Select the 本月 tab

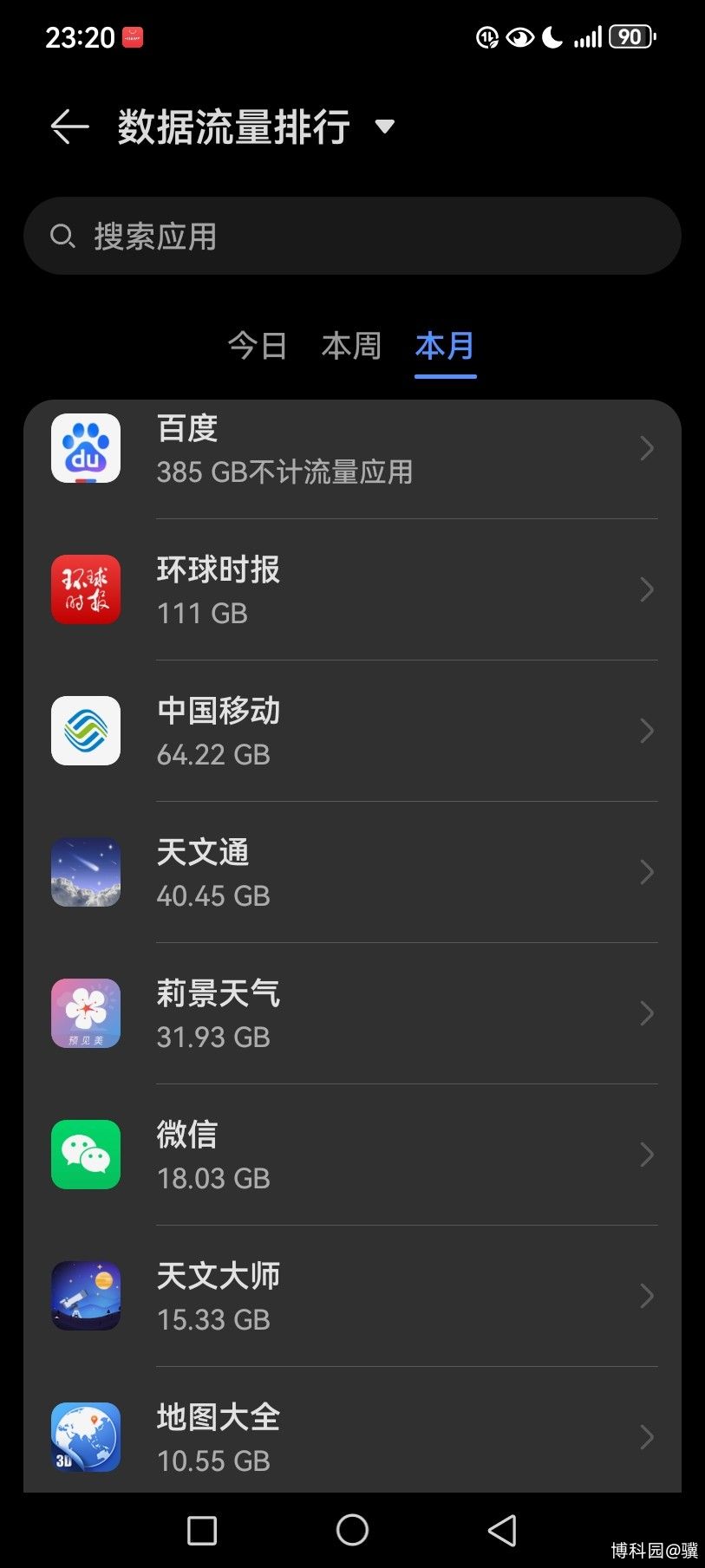(445, 346)
